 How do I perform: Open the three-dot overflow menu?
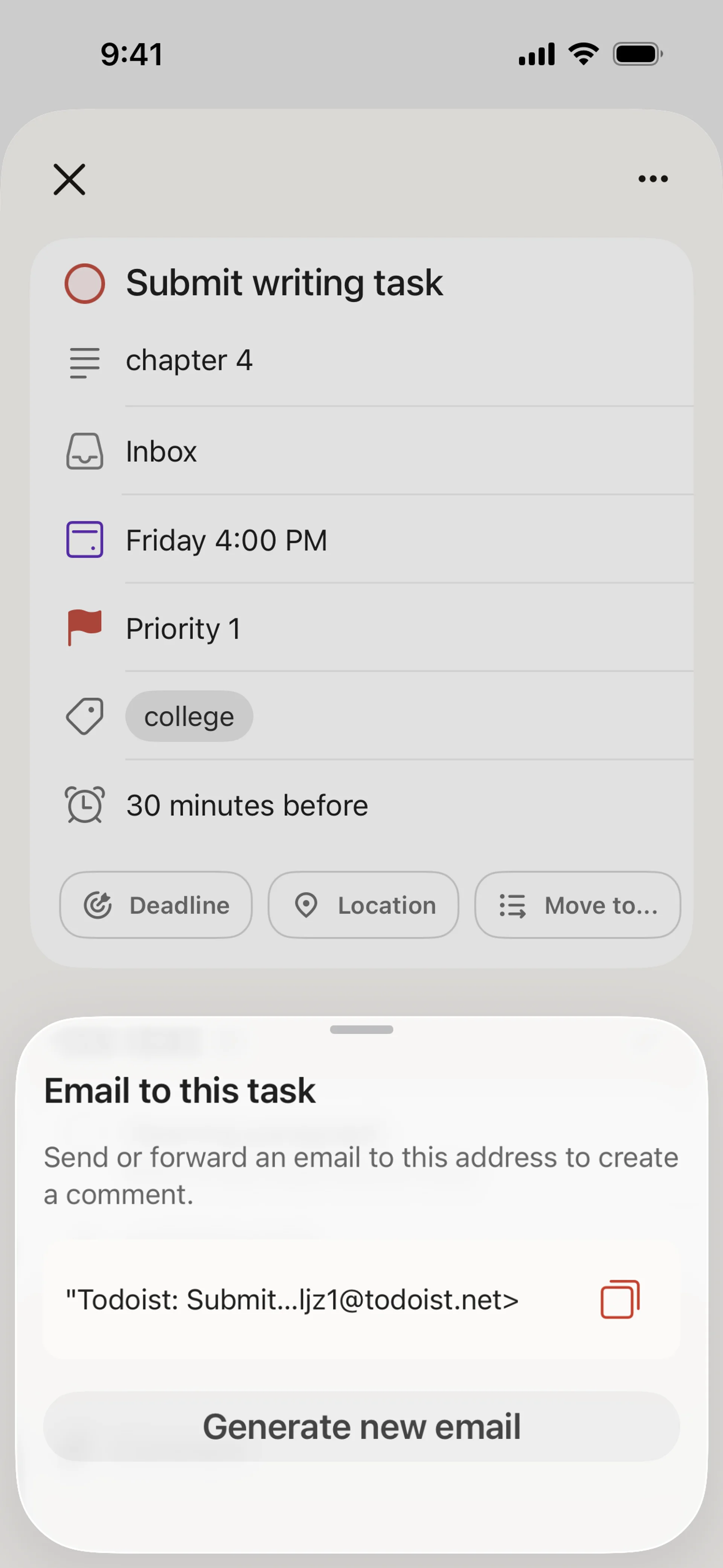point(653,179)
